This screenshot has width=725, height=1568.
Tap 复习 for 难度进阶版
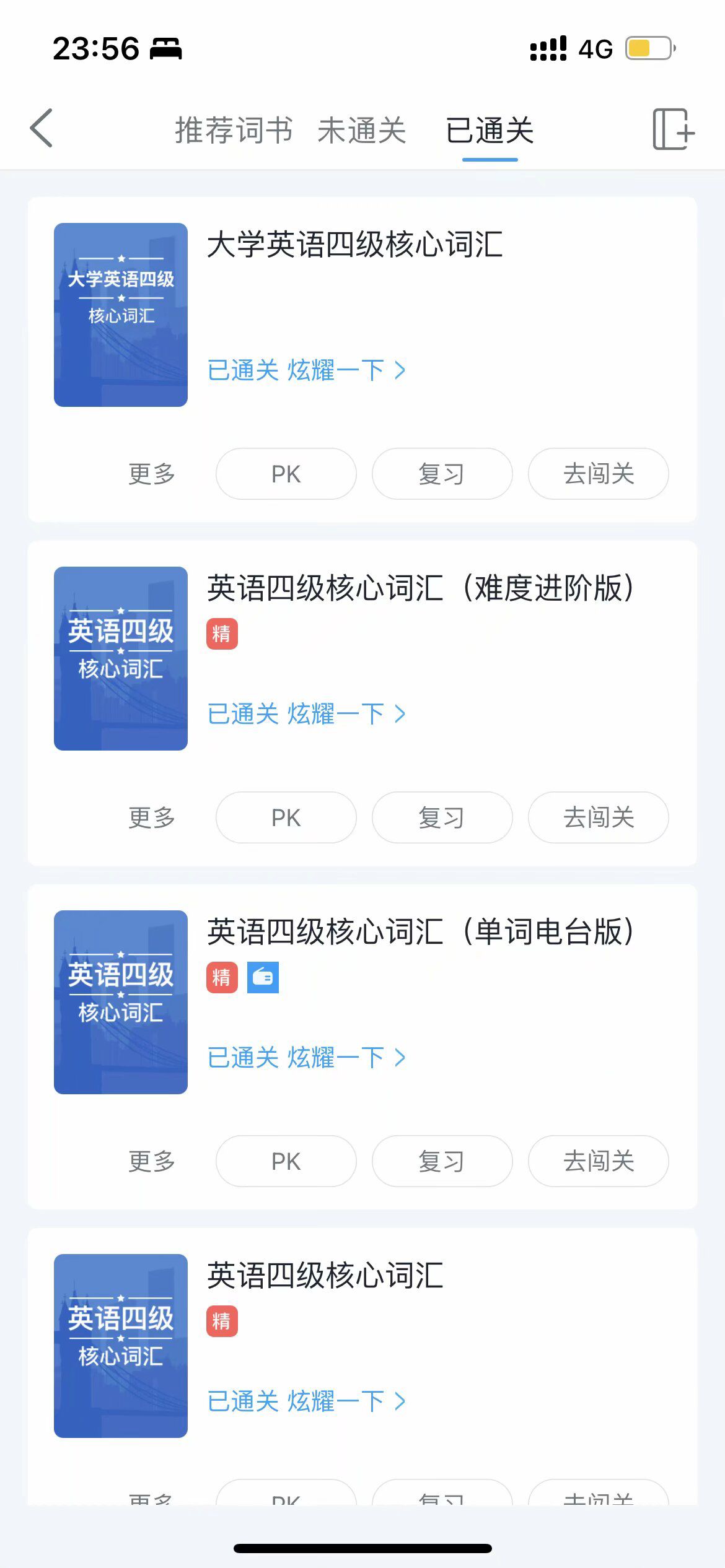(x=442, y=817)
